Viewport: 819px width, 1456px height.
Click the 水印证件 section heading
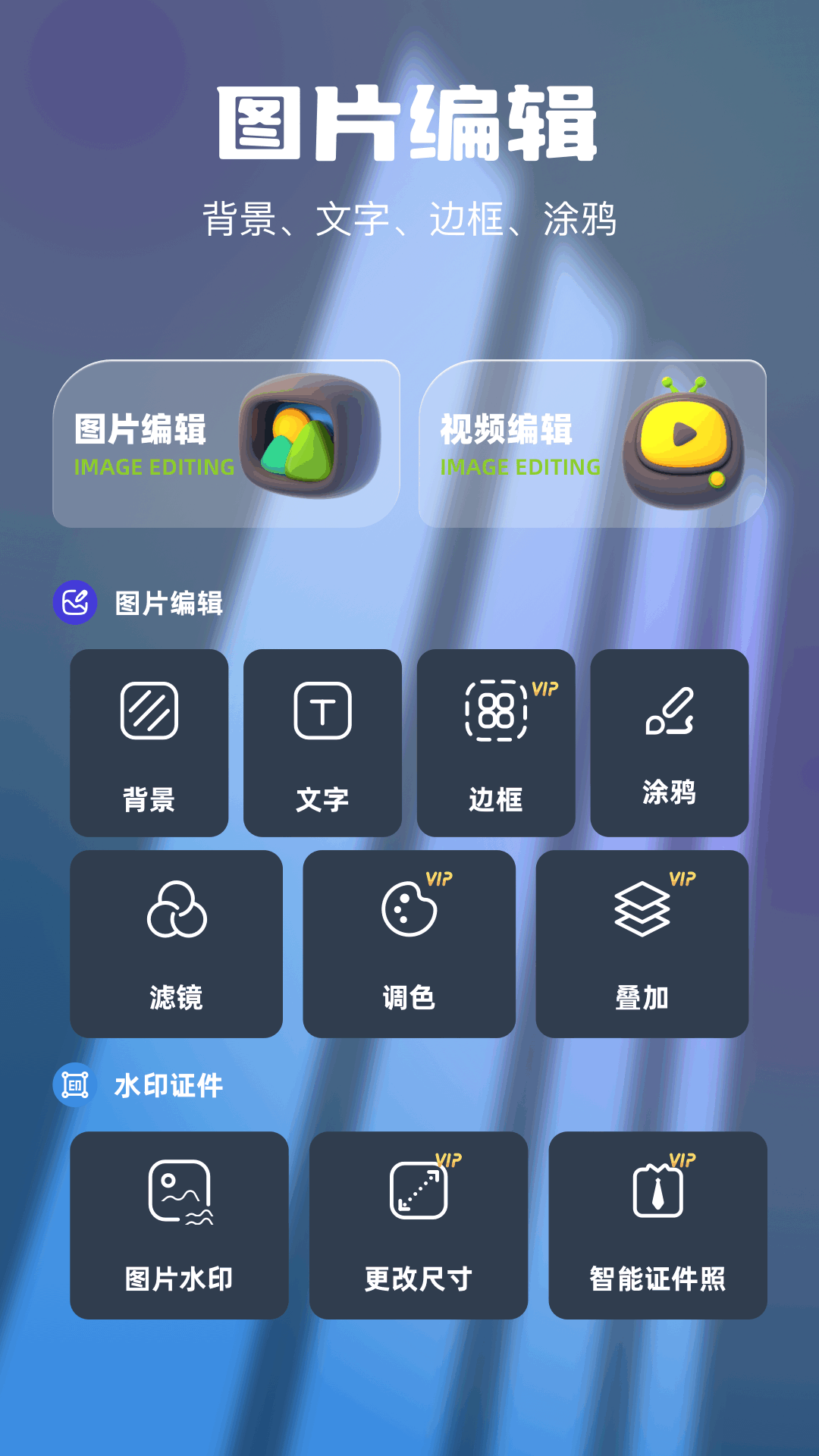coord(169,1083)
